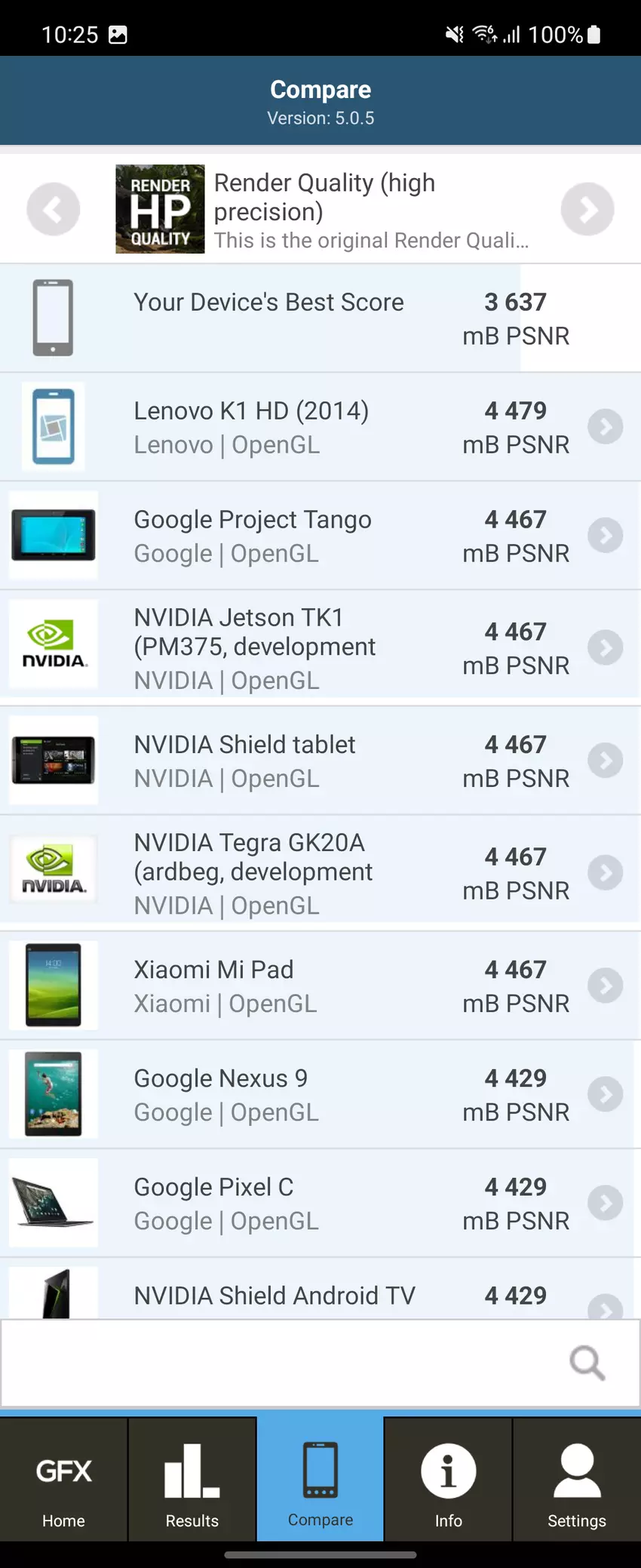Viewport: 641px width, 1568px height.
Task: Switch to the Results tab
Action: tap(192, 1480)
